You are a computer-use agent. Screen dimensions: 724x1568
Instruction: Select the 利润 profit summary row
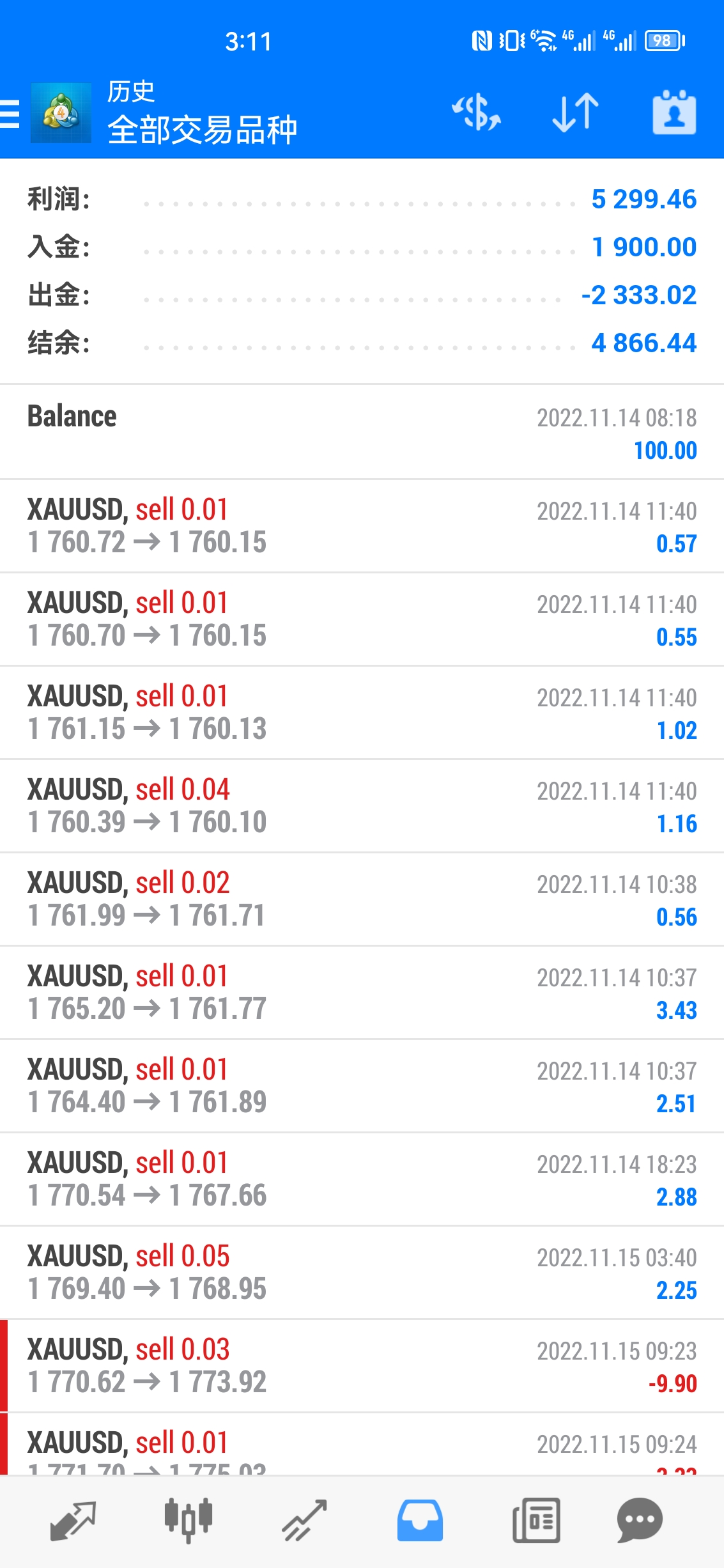pyautogui.click(x=362, y=199)
